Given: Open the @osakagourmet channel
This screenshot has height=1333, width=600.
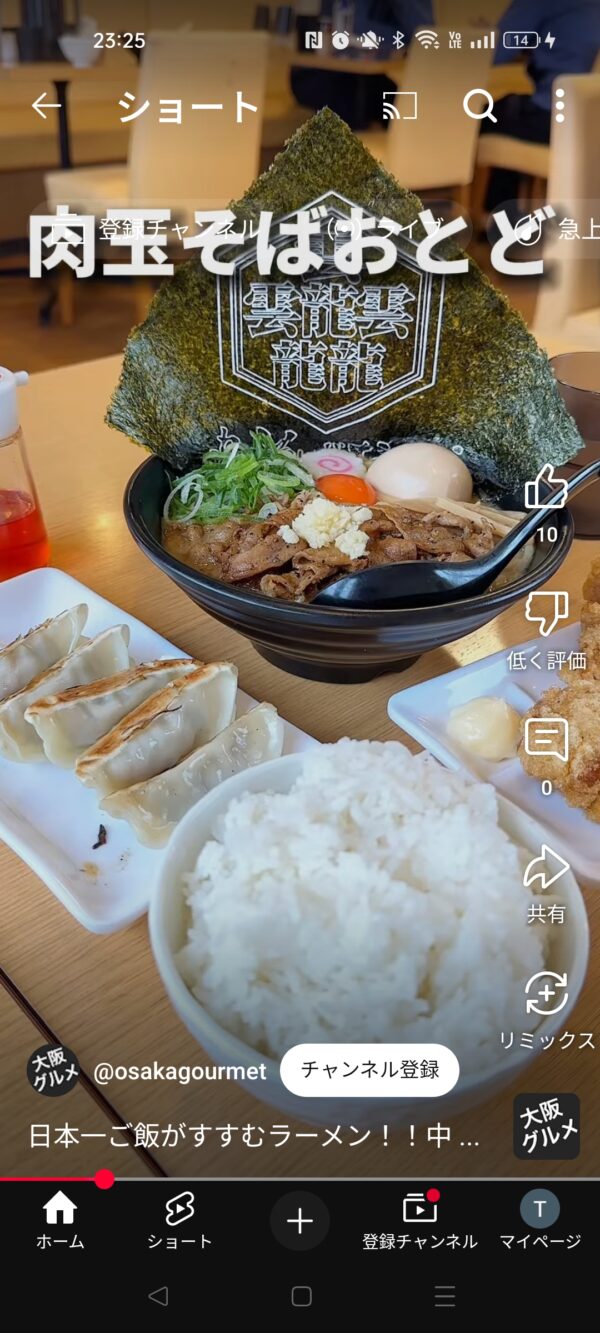Looking at the screenshot, I should pyautogui.click(x=180, y=1072).
